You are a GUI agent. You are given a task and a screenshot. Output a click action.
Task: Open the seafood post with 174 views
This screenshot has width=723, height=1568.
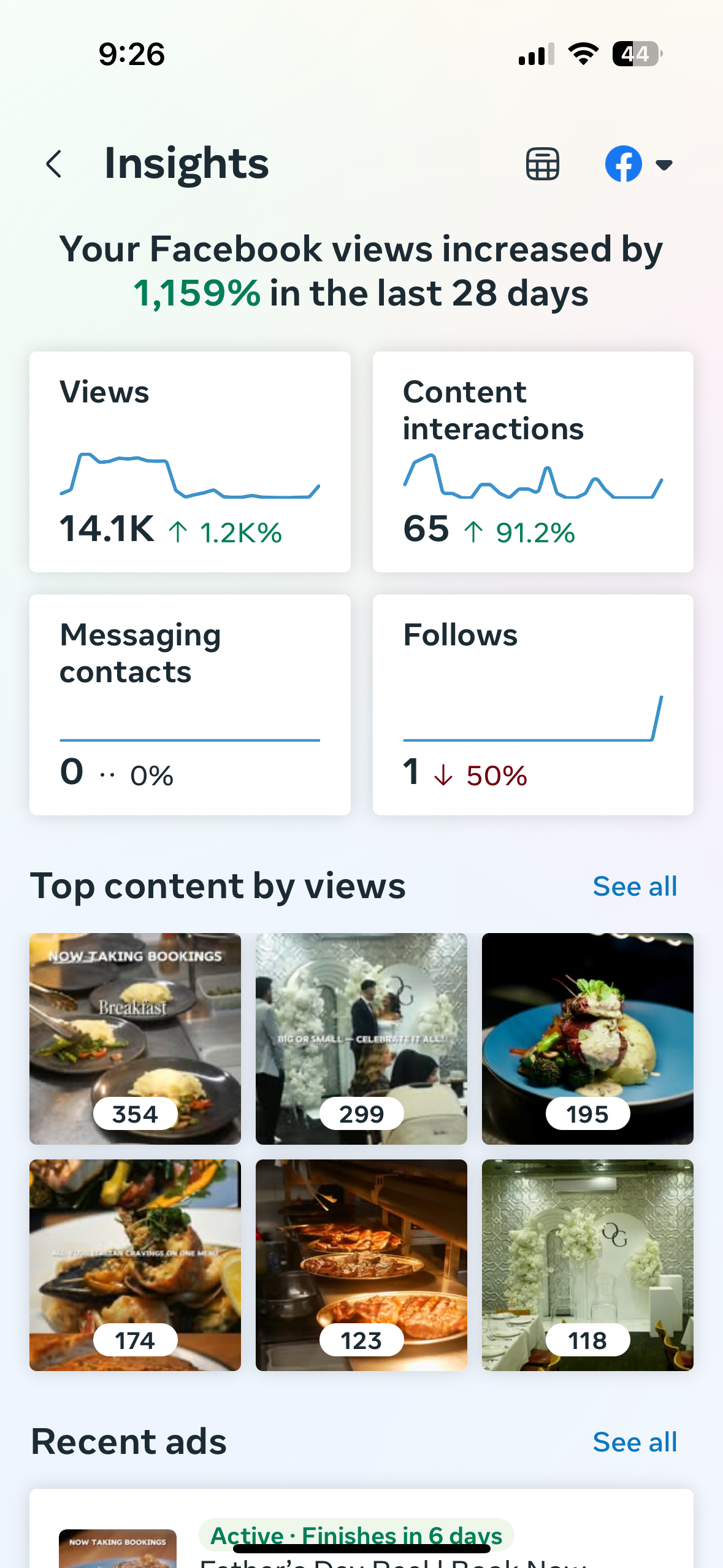(x=135, y=1264)
